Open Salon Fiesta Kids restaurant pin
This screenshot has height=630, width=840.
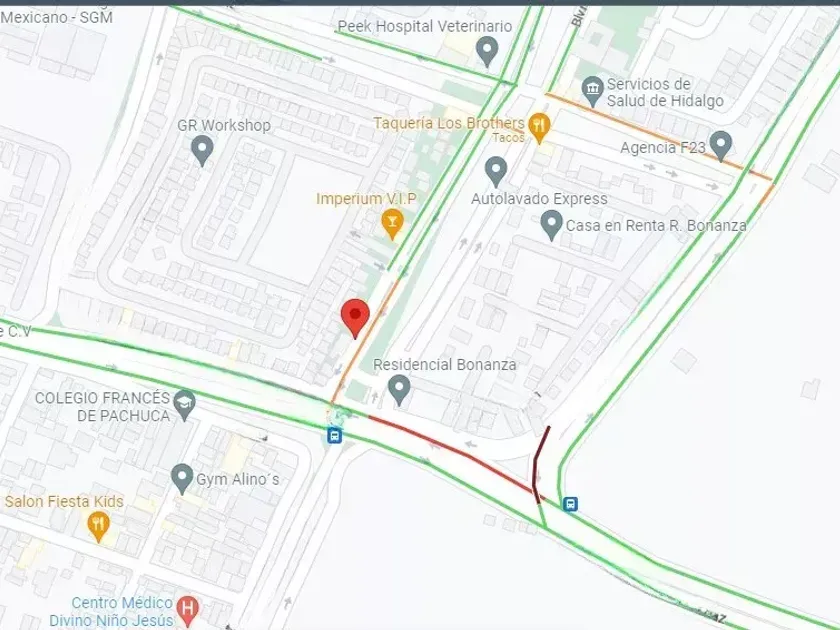pos(98,527)
